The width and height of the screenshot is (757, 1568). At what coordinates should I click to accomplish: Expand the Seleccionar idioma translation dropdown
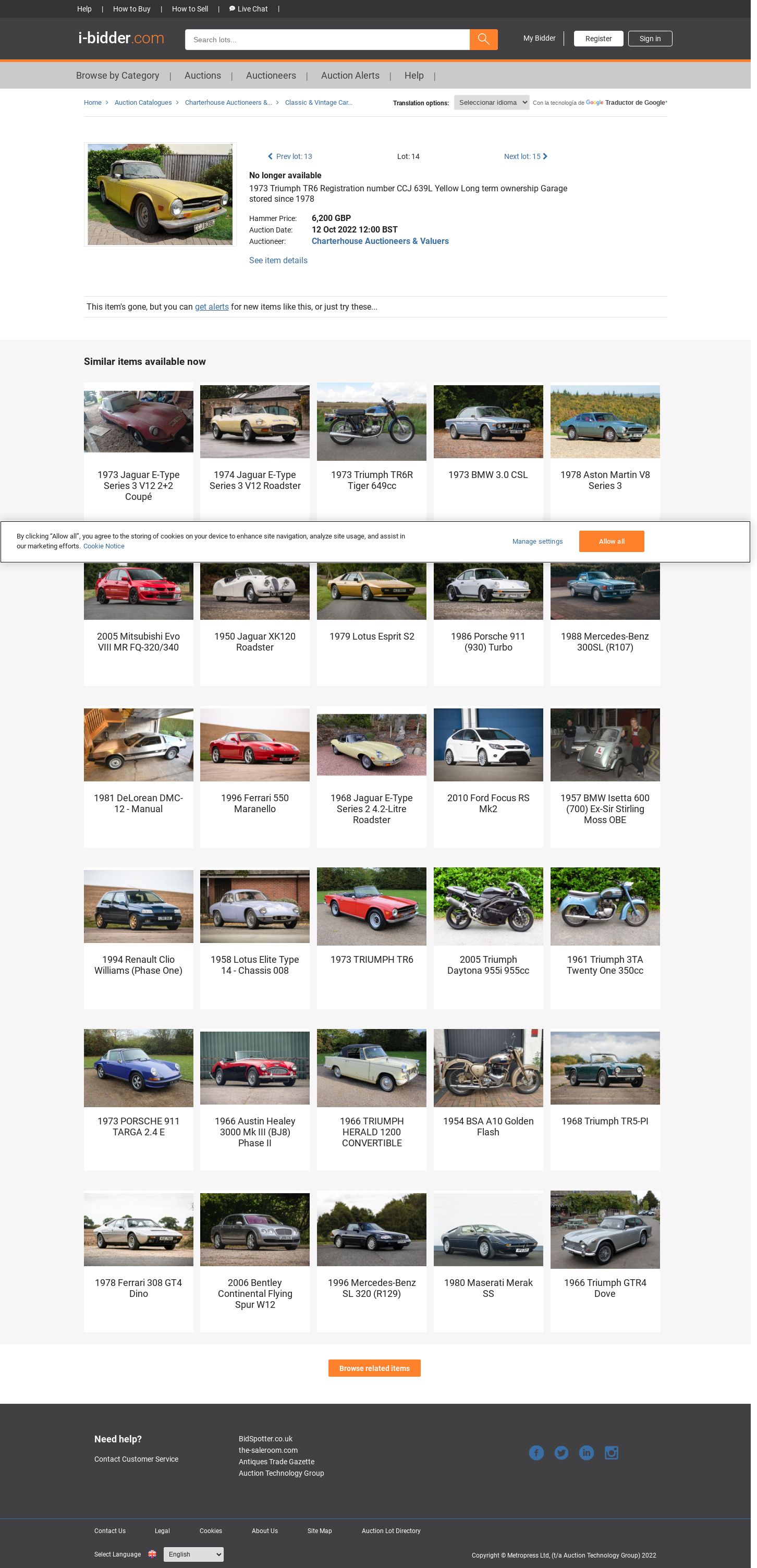[x=491, y=102]
